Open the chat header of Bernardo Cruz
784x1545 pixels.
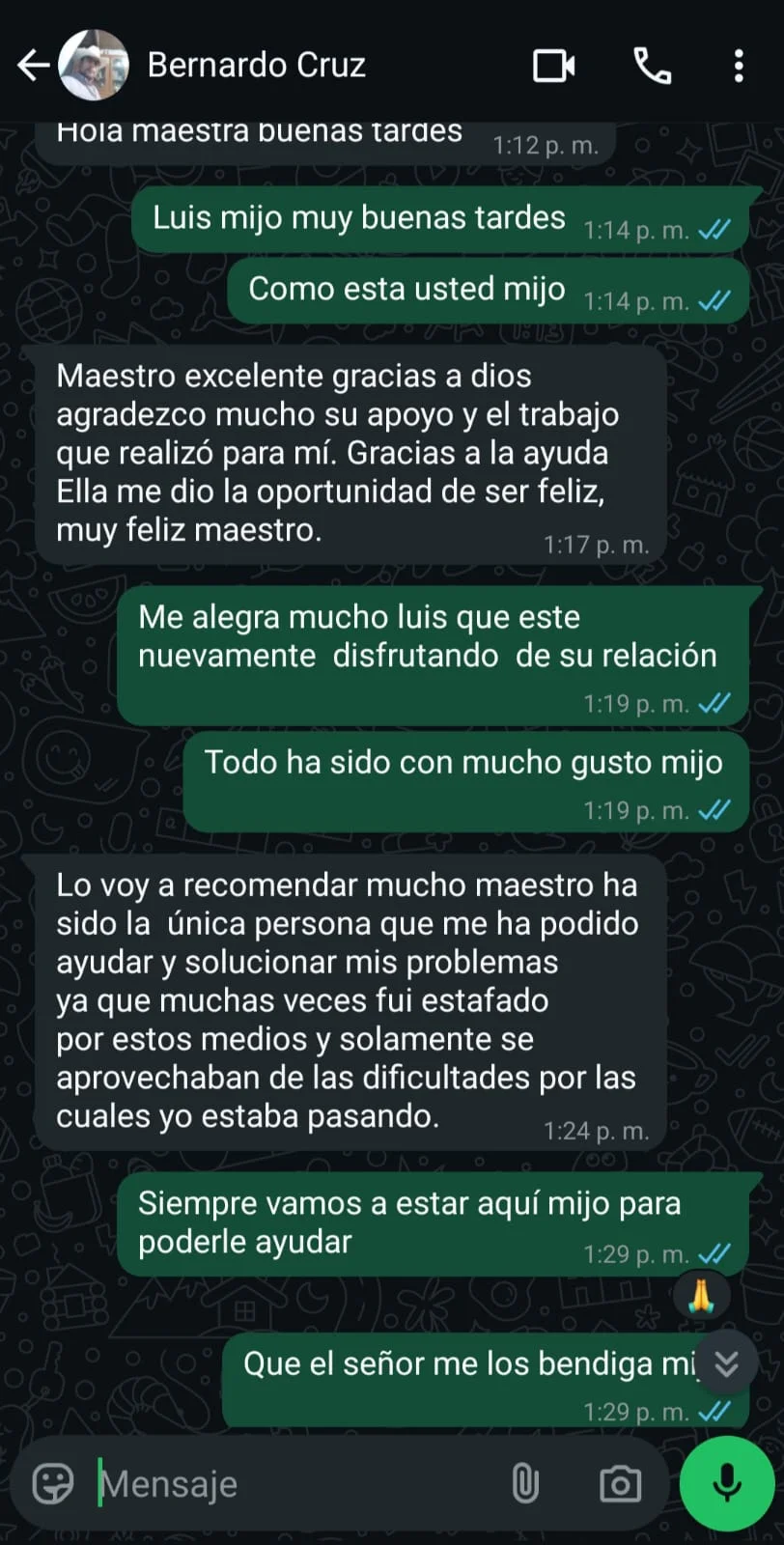257,65
